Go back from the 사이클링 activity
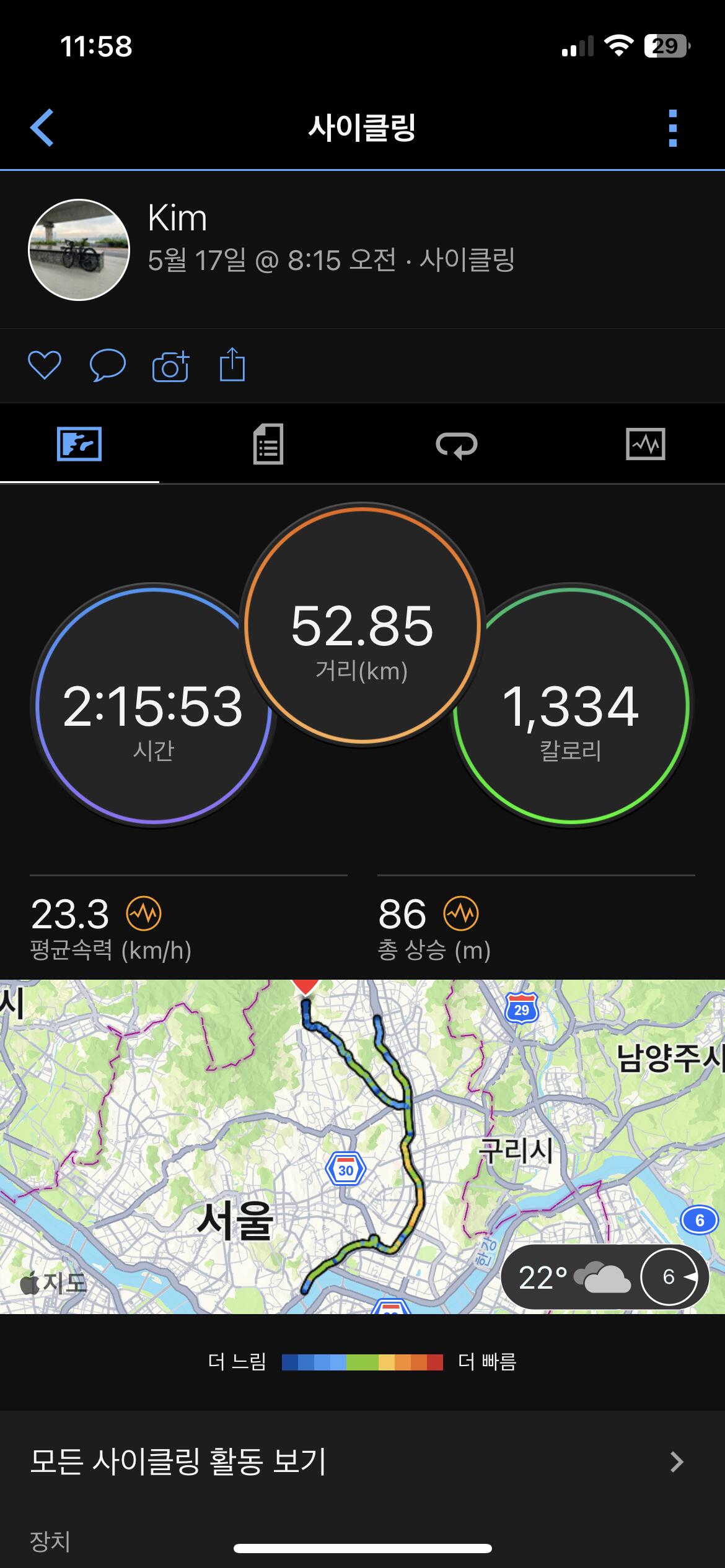725x1568 pixels. click(42, 128)
